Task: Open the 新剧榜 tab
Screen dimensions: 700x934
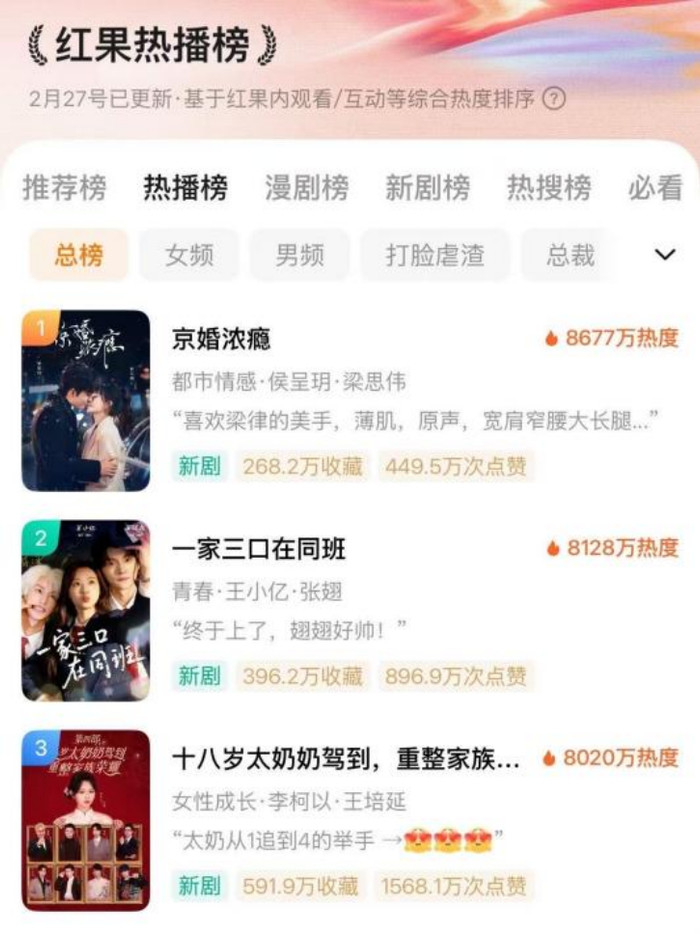Action: point(427,188)
